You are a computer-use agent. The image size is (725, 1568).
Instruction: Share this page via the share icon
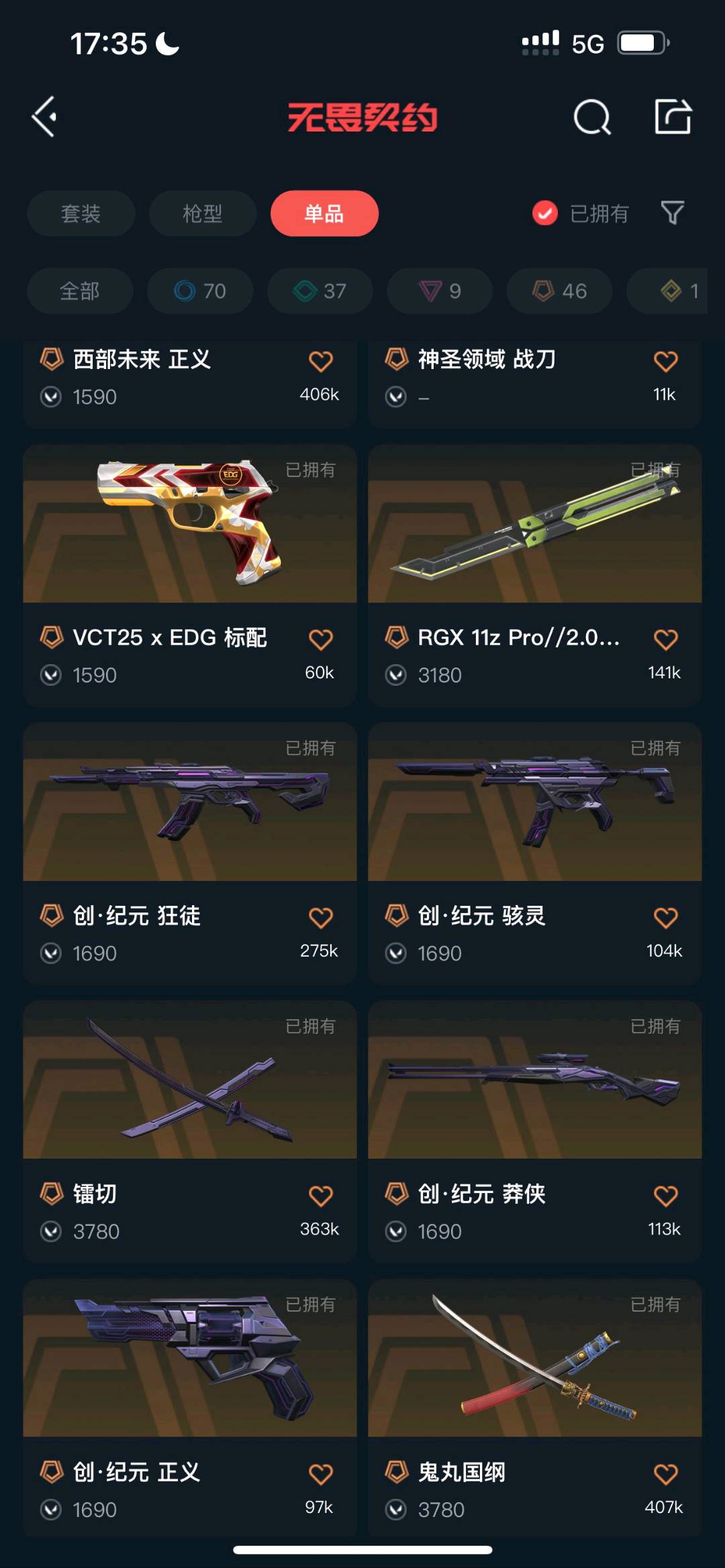click(x=673, y=117)
